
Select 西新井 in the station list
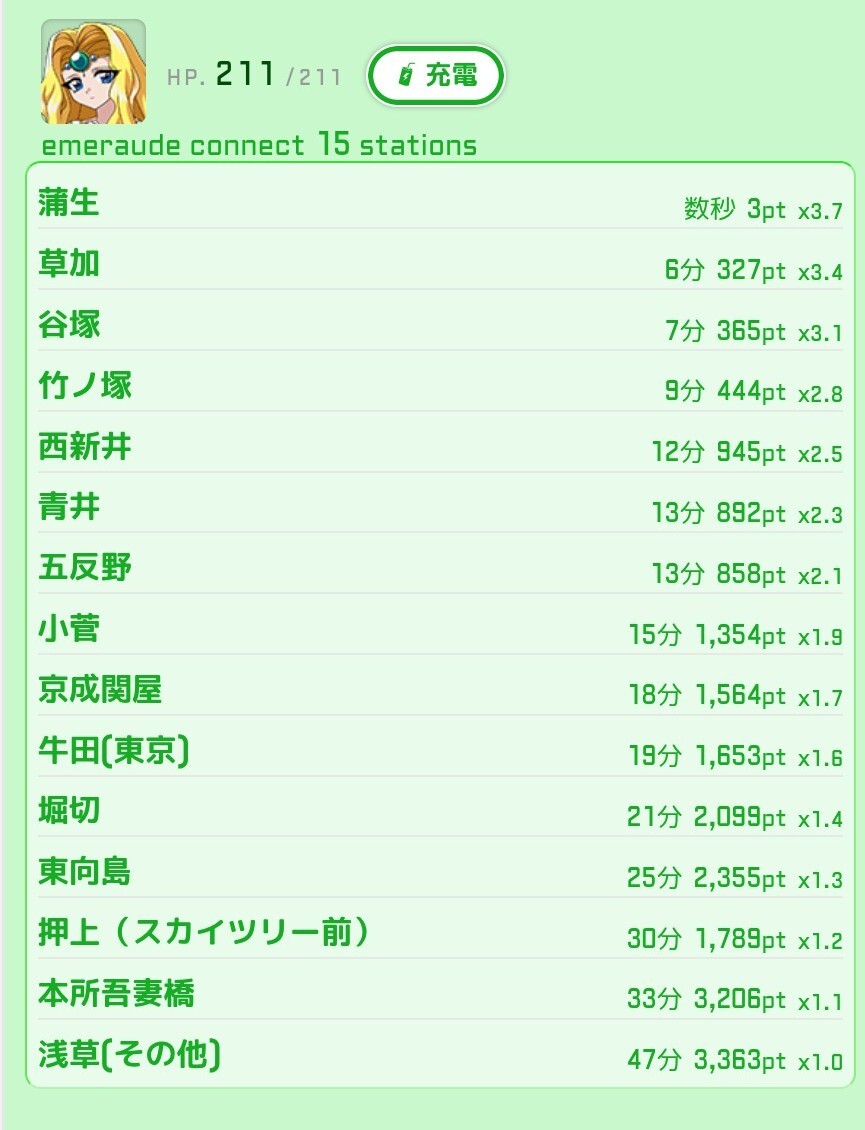point(440,448)
